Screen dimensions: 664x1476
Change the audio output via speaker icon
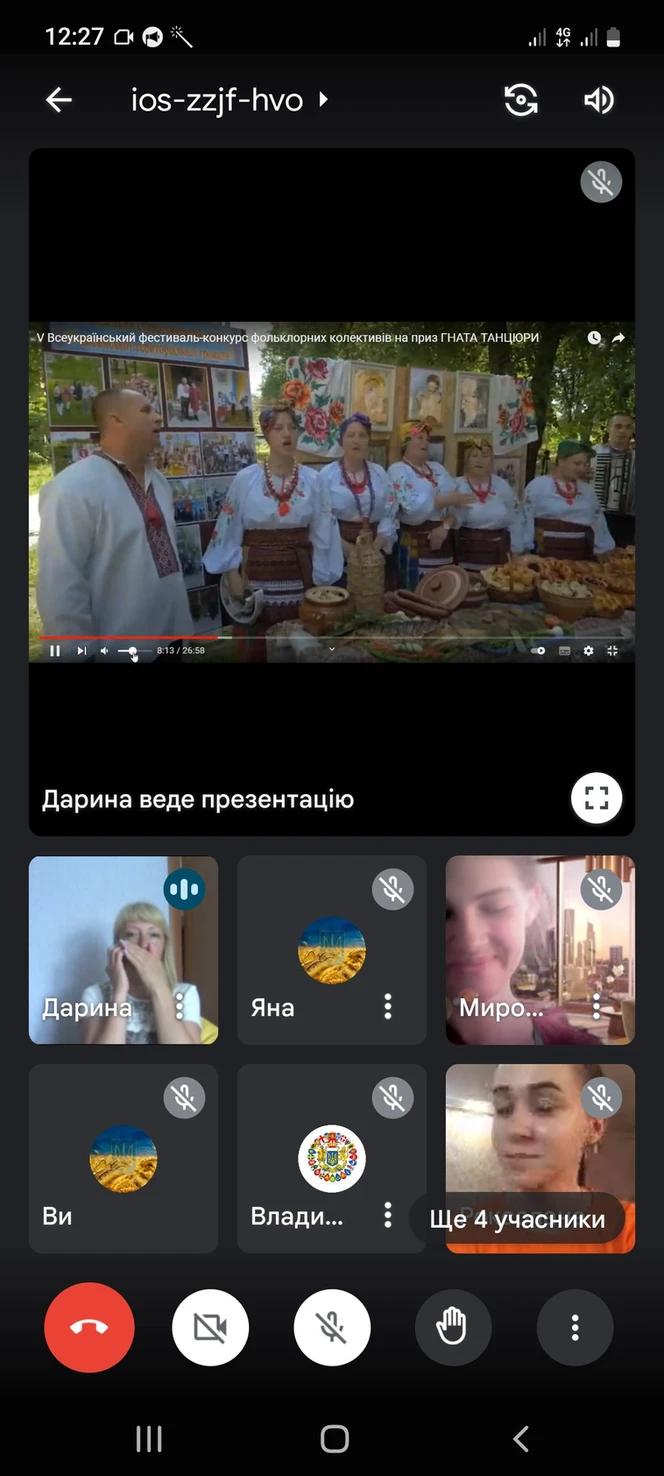pyautogui.click(x=598, y=100)
